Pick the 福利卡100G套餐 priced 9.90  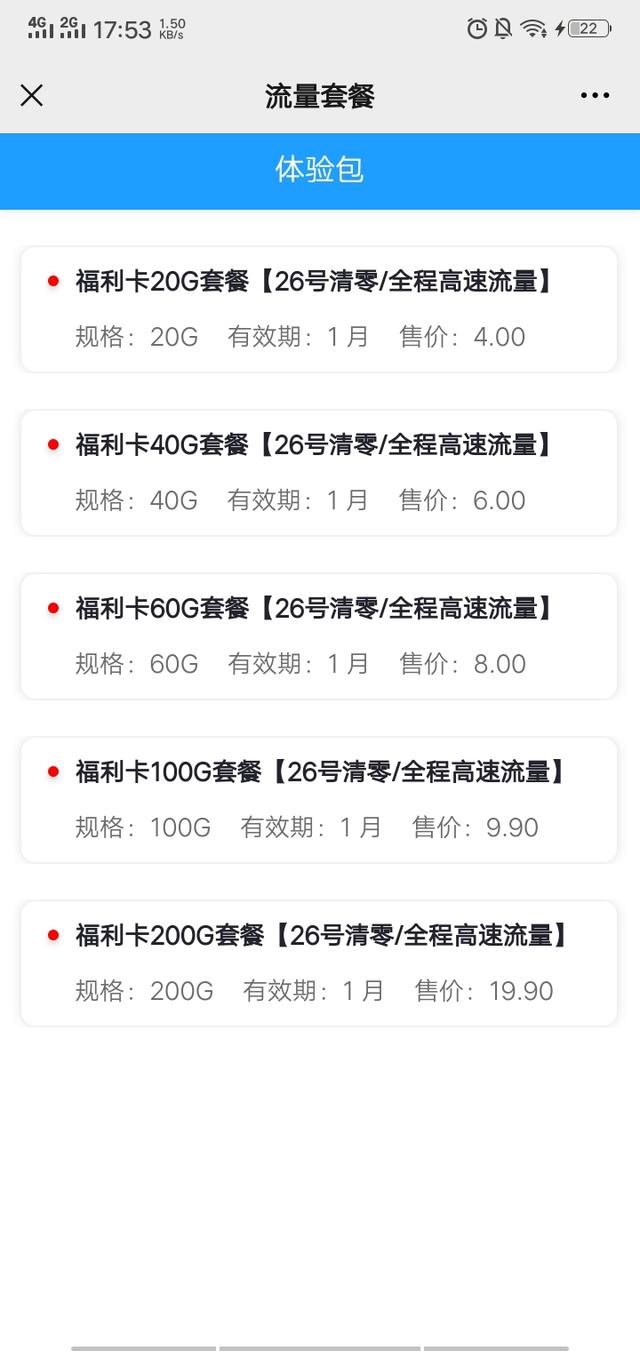point(319,799)
